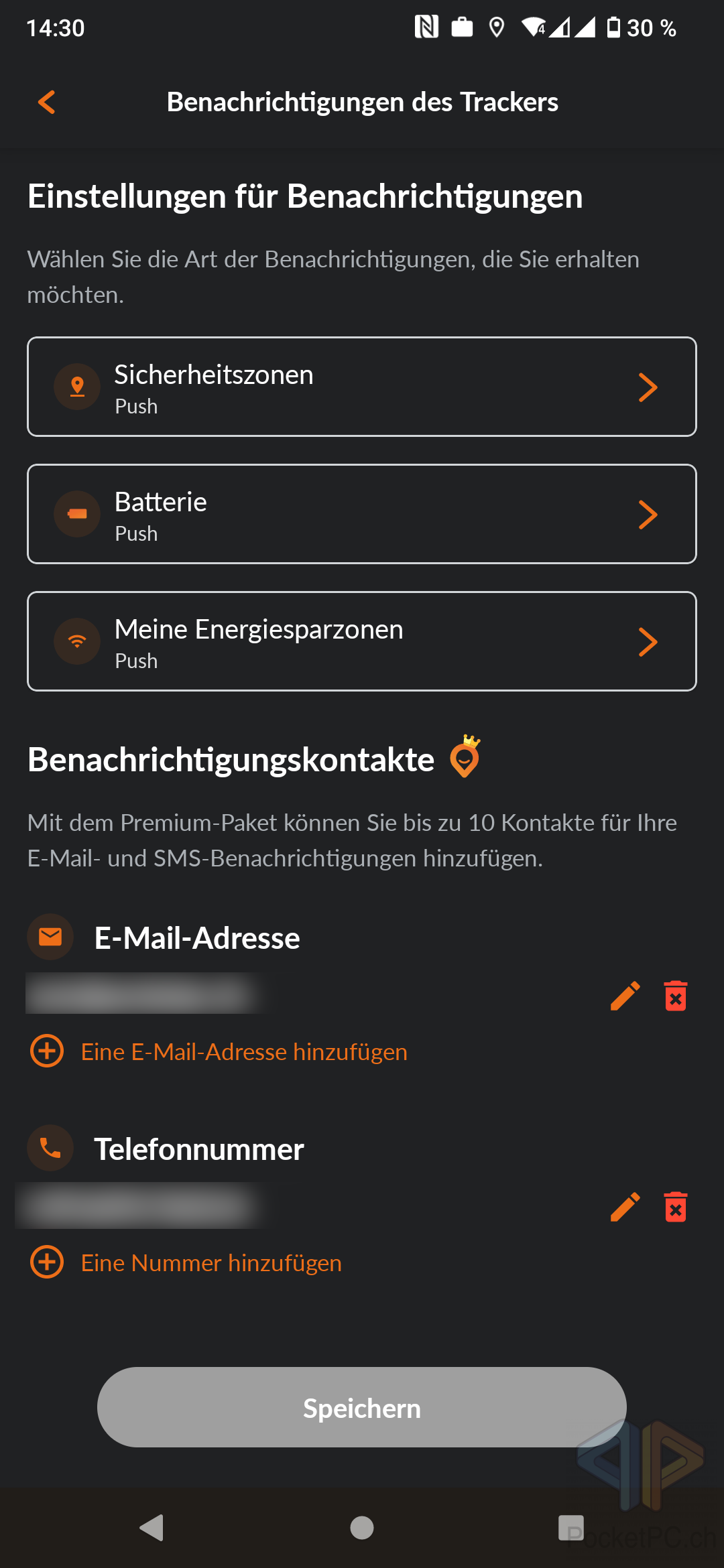Tap the system home button
Image resolution: width=724 pixels, height=1568 pixels.
pyautogui.click(x=362, y=1528)
